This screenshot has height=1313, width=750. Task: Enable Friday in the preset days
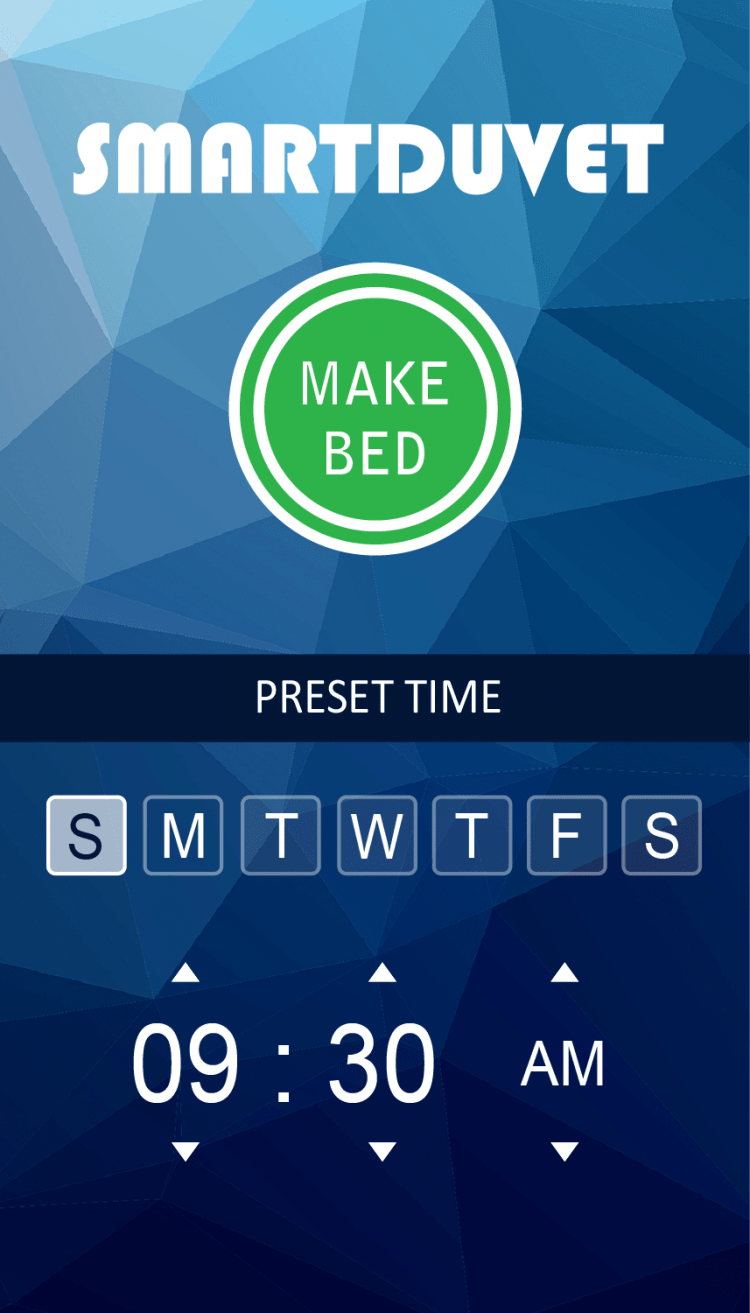[567, 835]
